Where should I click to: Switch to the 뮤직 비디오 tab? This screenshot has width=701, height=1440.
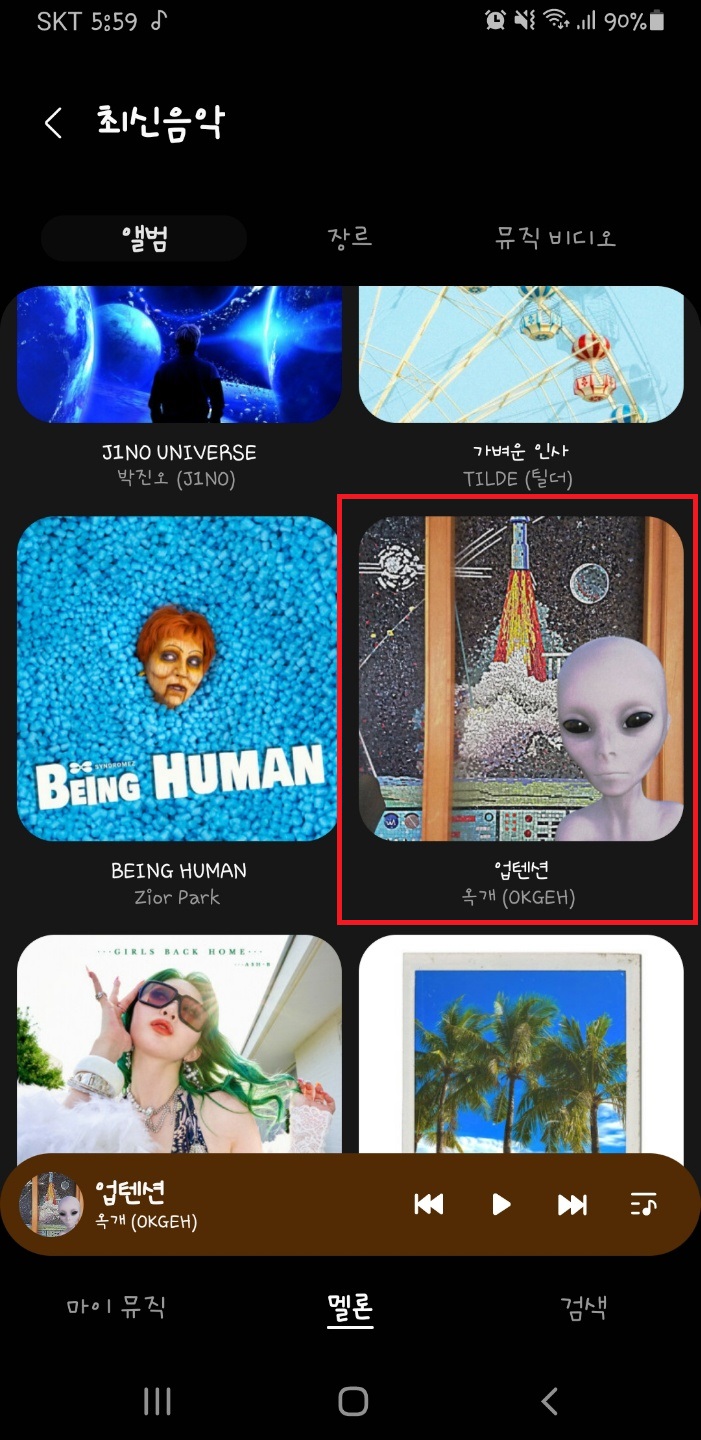pyautogui.click(x=555, y=238)
